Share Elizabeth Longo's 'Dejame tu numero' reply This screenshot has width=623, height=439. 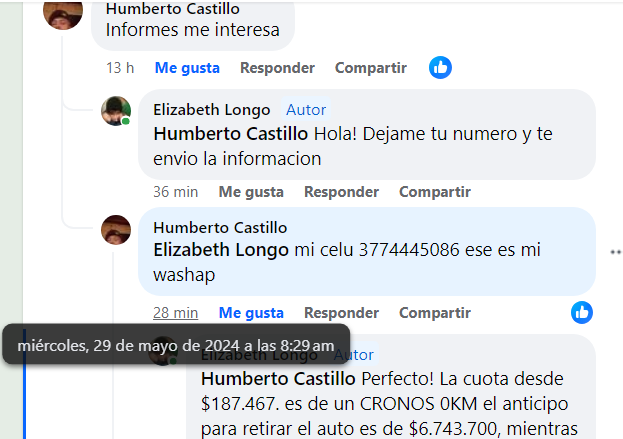point(434,191)
